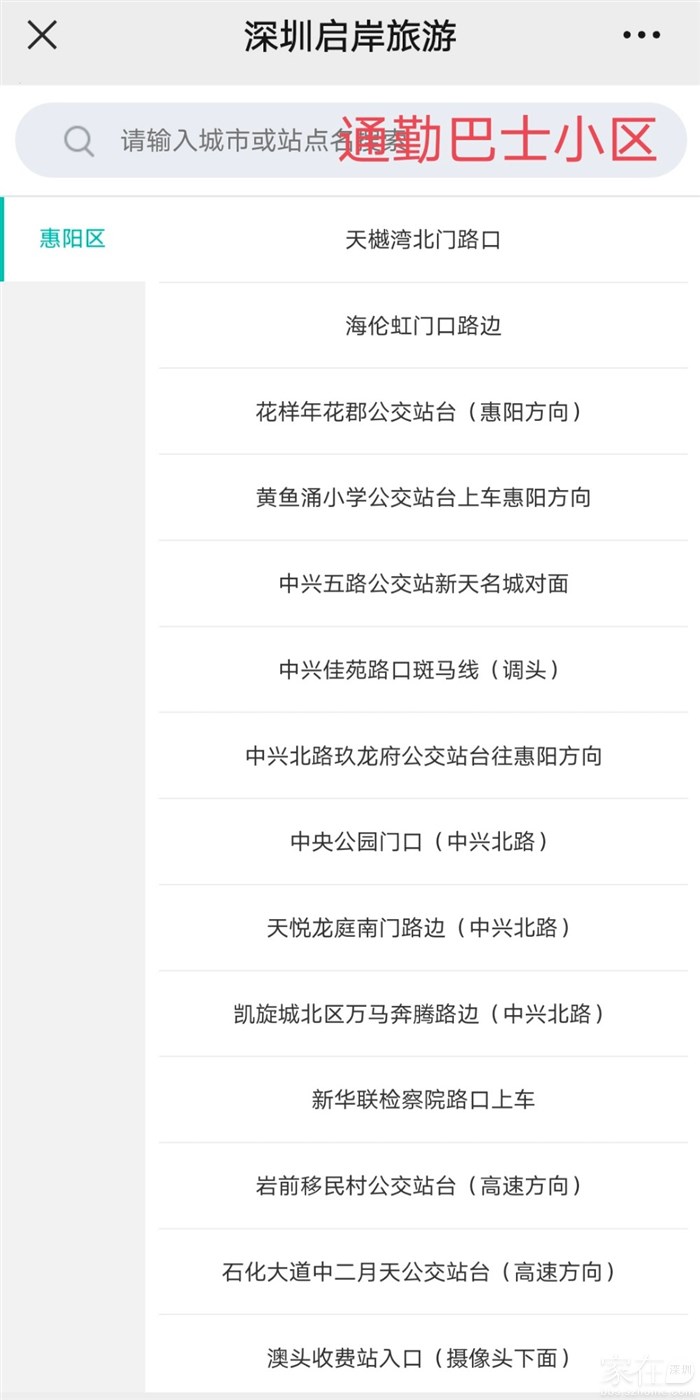The height and width of the screenshot is (1400, 700).
Task: Choose 中兴北路玖龙府公交站台往惠阳方向
Action: click(x=423, y=756)
